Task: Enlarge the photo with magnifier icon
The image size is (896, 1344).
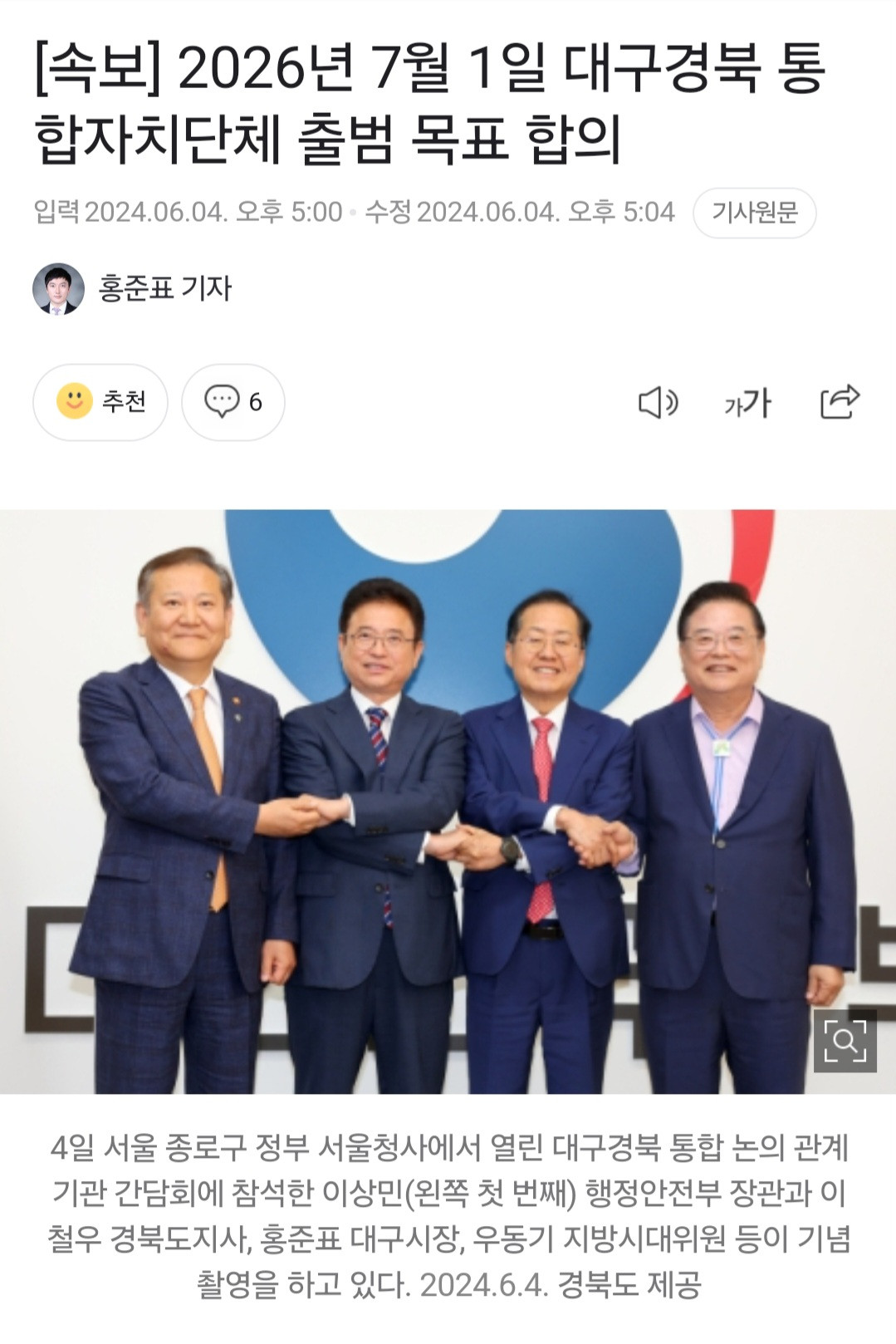Action: (845, 1041)
